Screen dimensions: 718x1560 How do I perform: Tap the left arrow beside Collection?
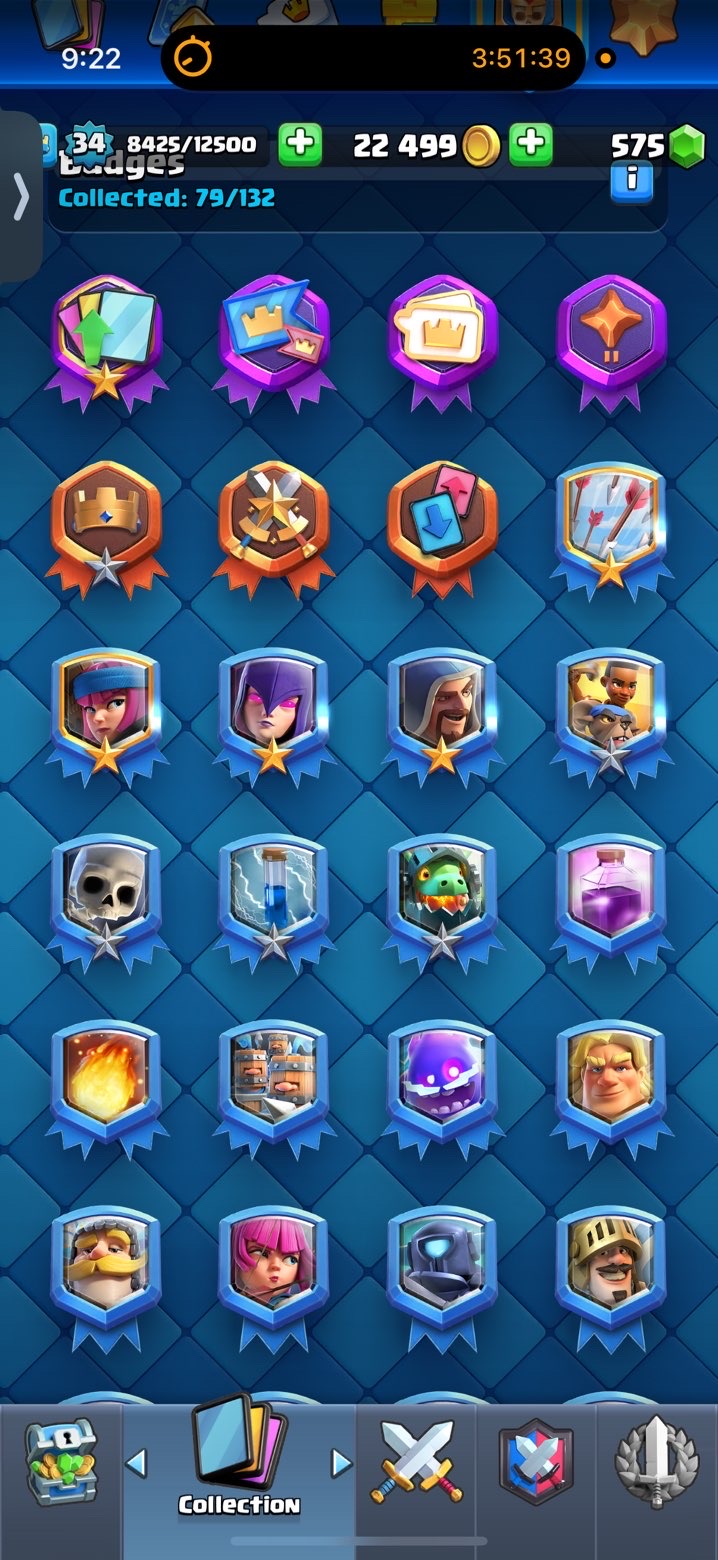tap(136, 1463)
